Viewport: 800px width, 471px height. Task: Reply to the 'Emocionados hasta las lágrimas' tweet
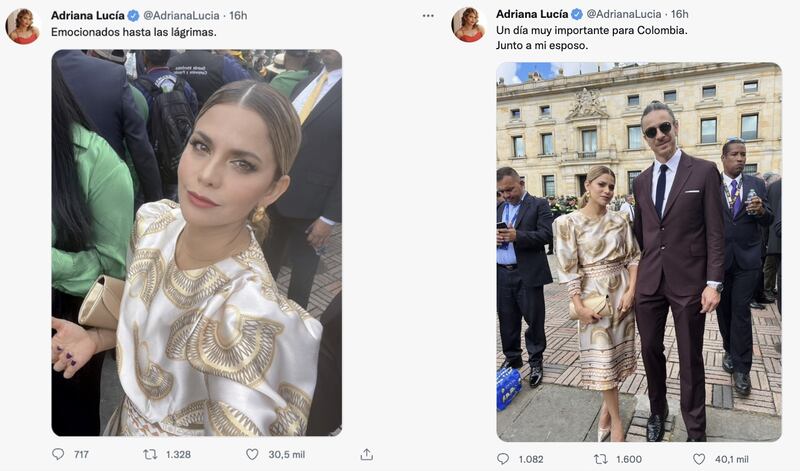(59, 454)
